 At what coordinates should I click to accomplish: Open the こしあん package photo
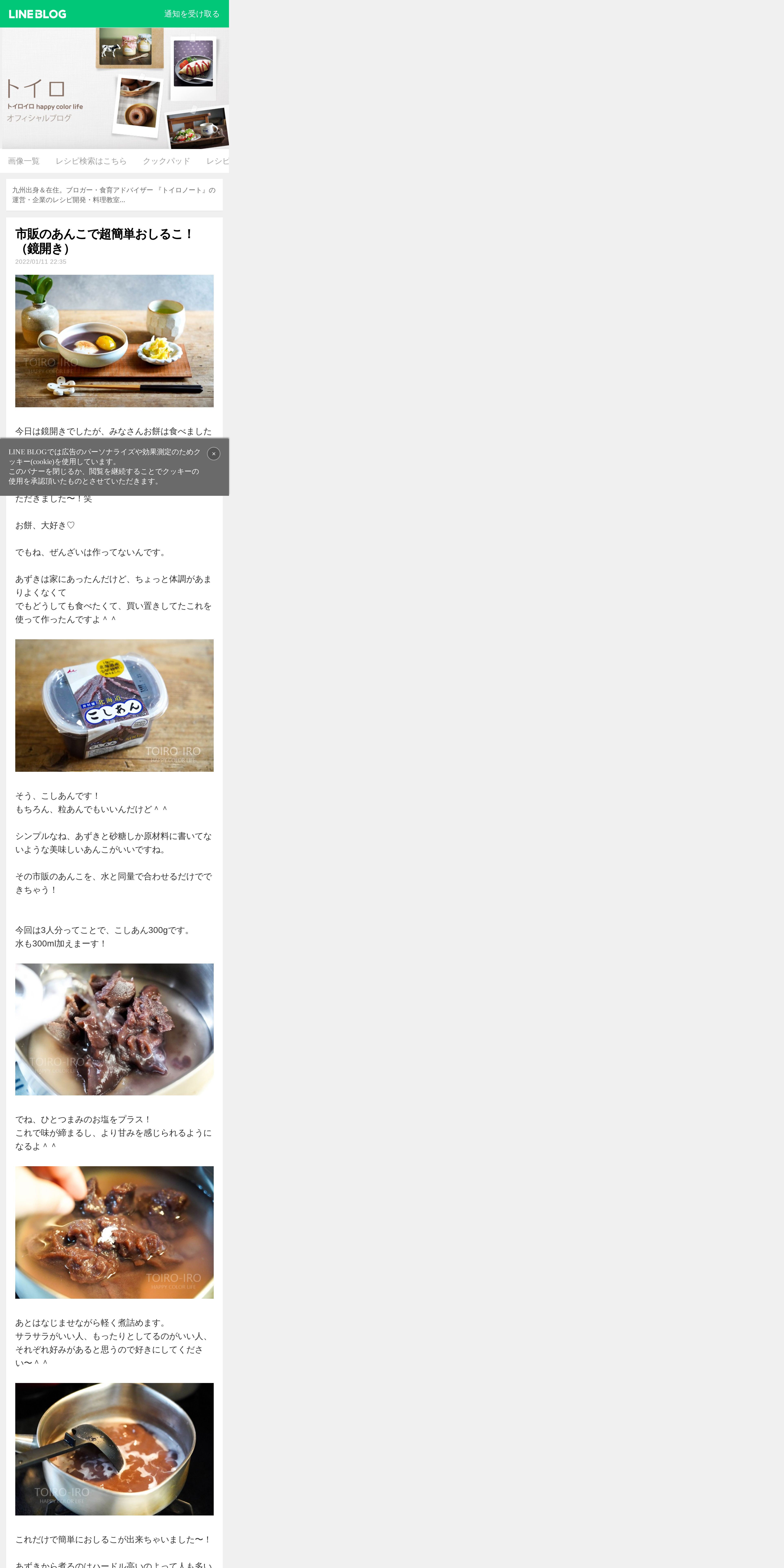point(114,705)
